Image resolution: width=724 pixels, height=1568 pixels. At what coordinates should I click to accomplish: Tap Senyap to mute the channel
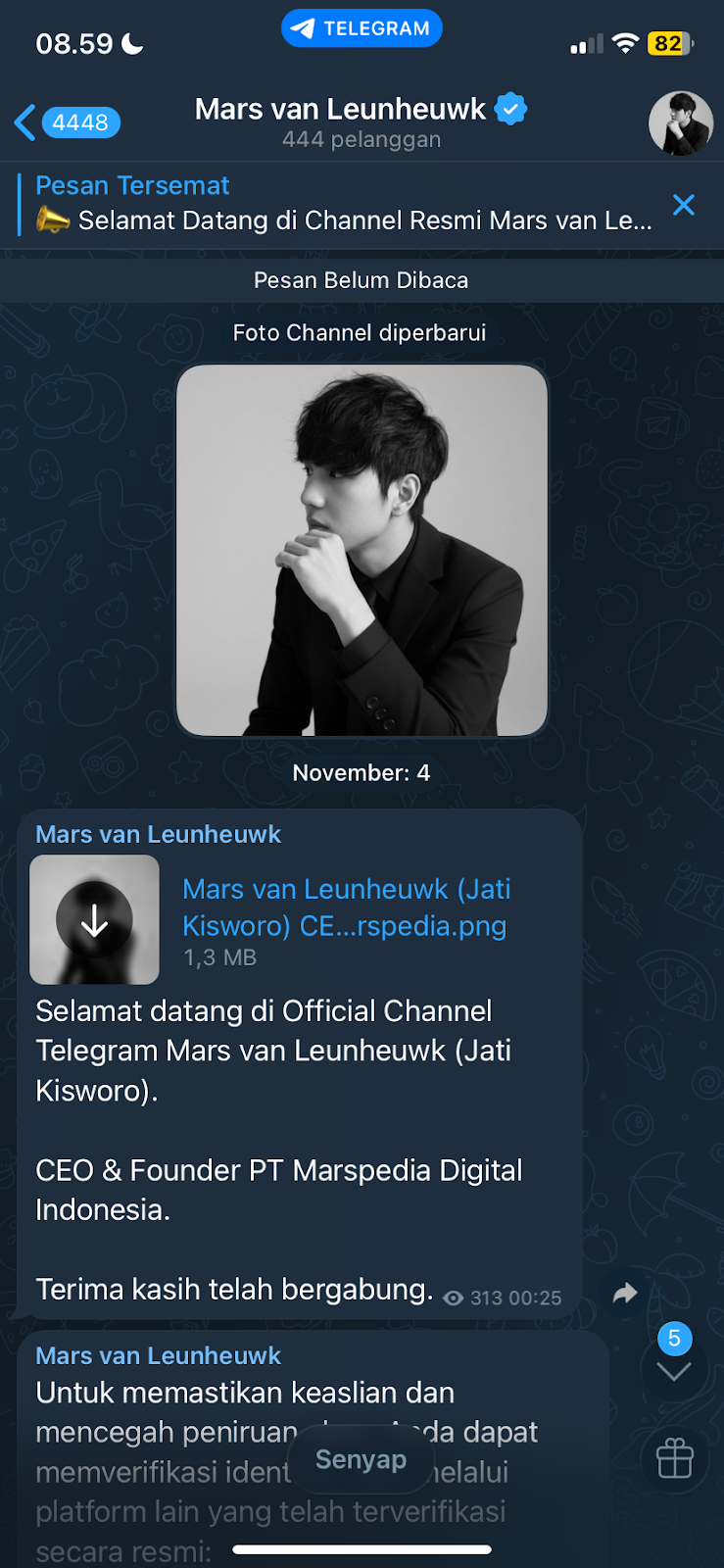361,1459
